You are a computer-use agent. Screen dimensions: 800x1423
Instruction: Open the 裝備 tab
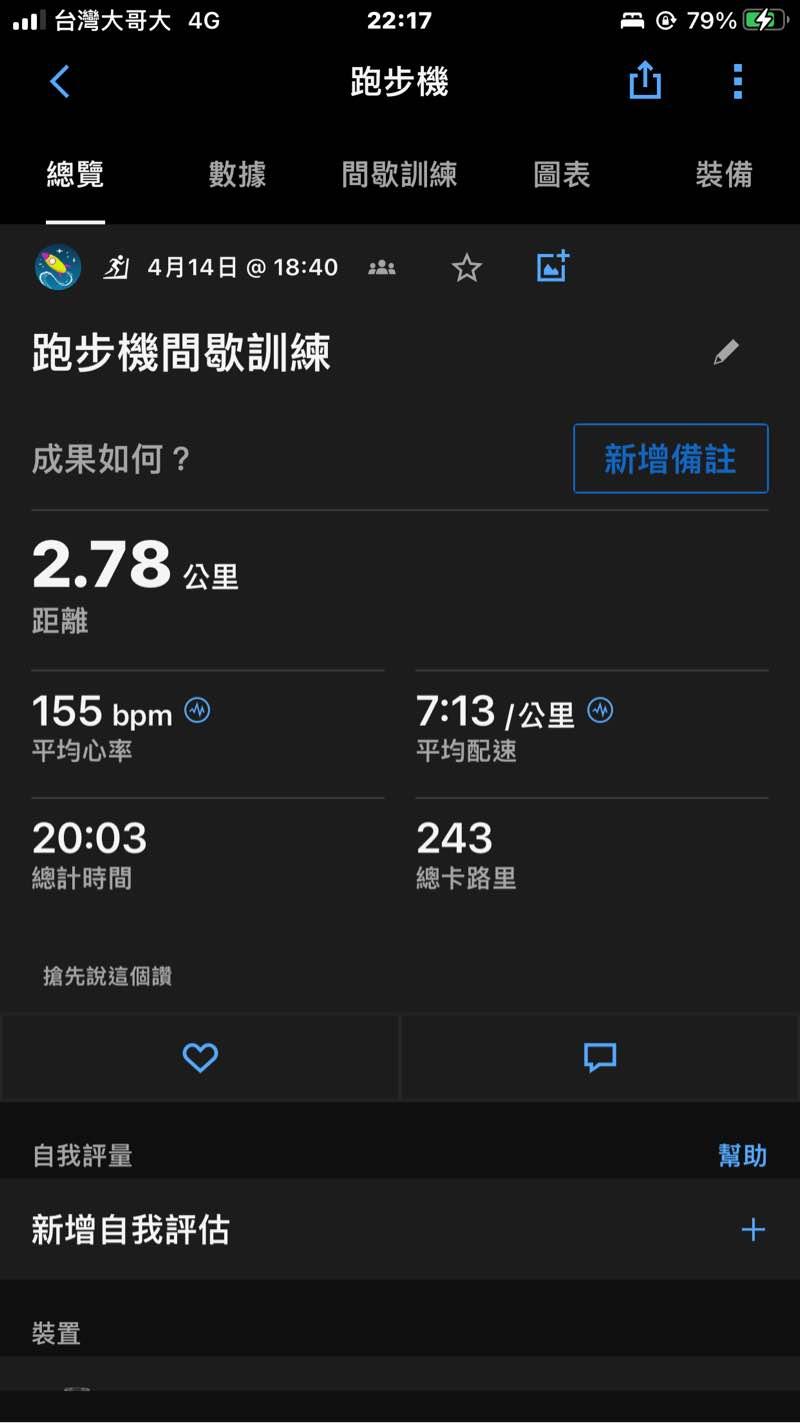pos(723,175)
